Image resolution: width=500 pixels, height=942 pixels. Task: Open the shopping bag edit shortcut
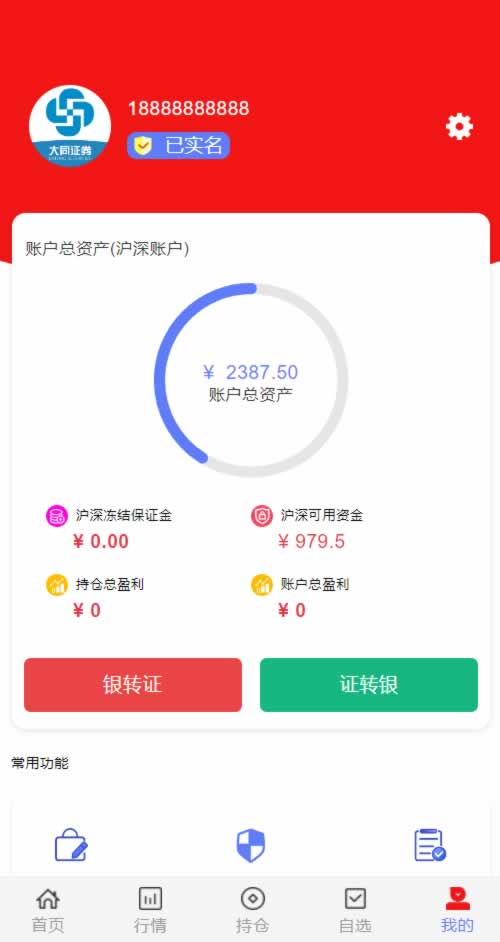point(72,845)
